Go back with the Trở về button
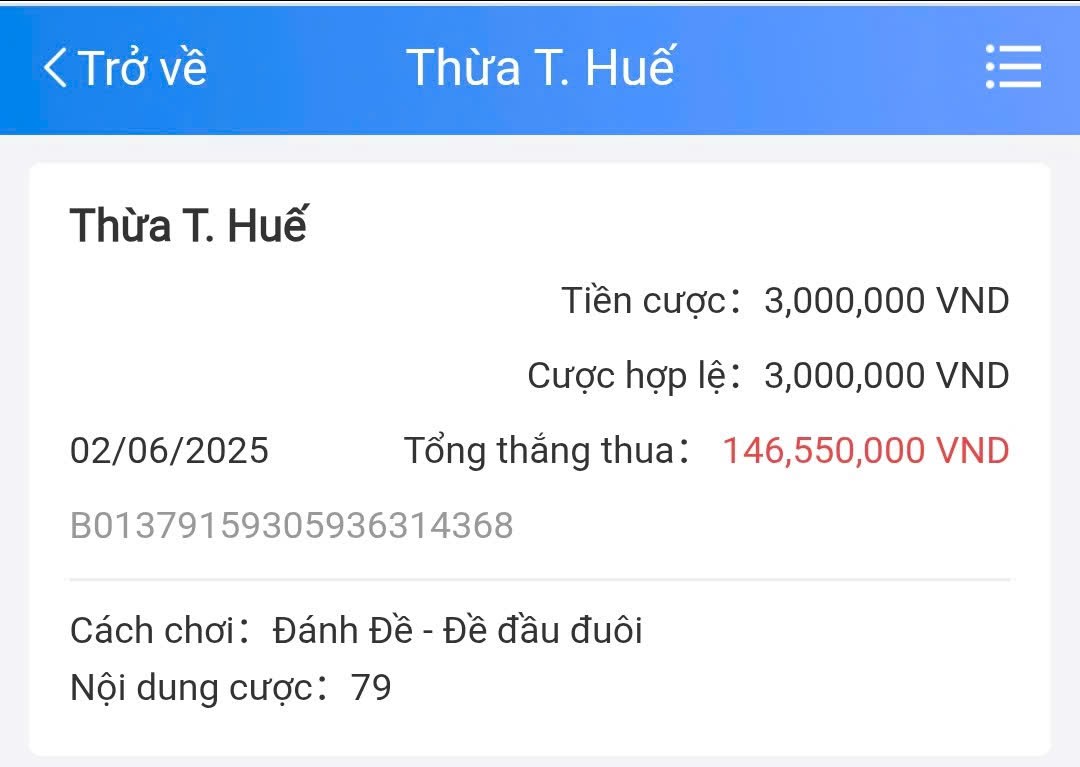Image resolution: width=1080 pixels, height=767 pixels. [125, 68]
